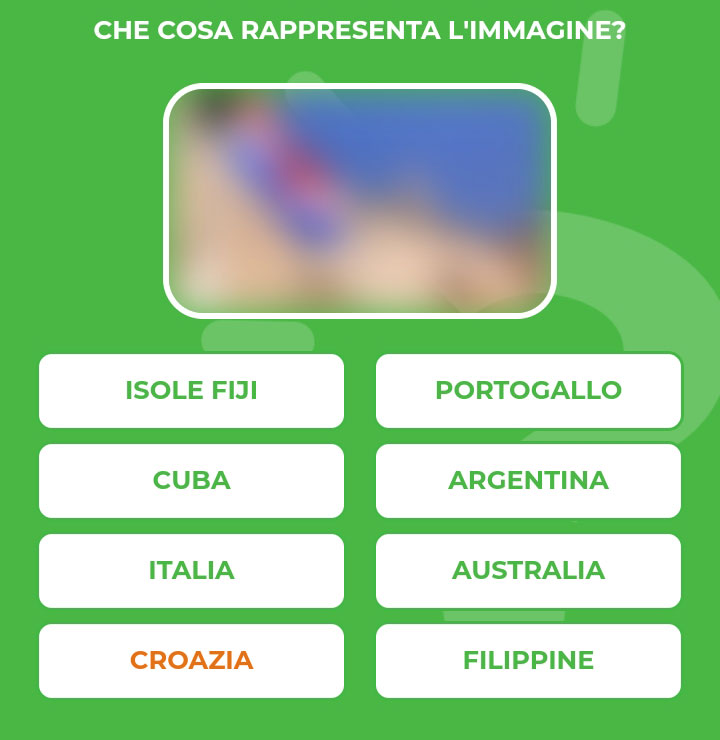Answer with ARGENTINA
This screenshot has height=740, width=720.
pyautogui.click(x=528, y=480)
